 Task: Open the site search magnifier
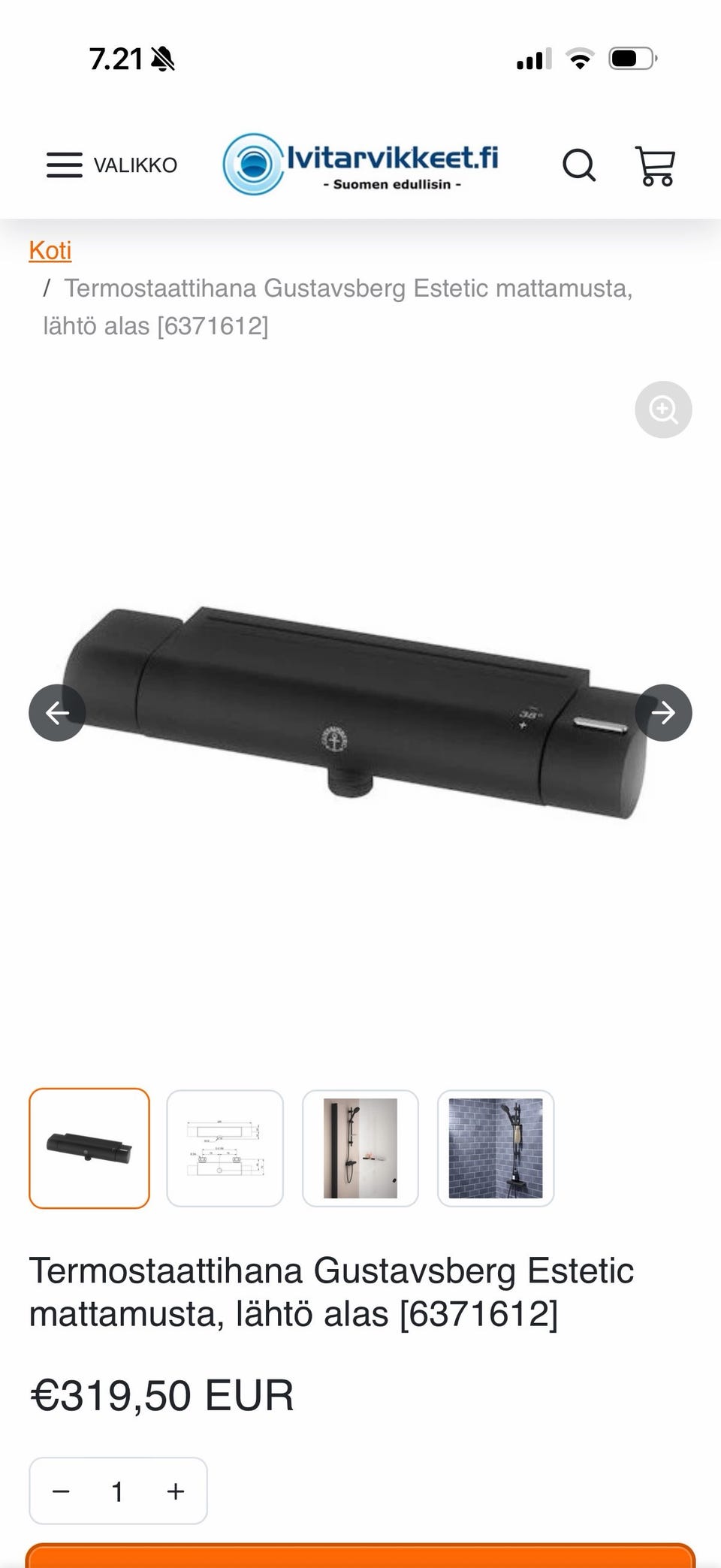[x=579, y=165]
